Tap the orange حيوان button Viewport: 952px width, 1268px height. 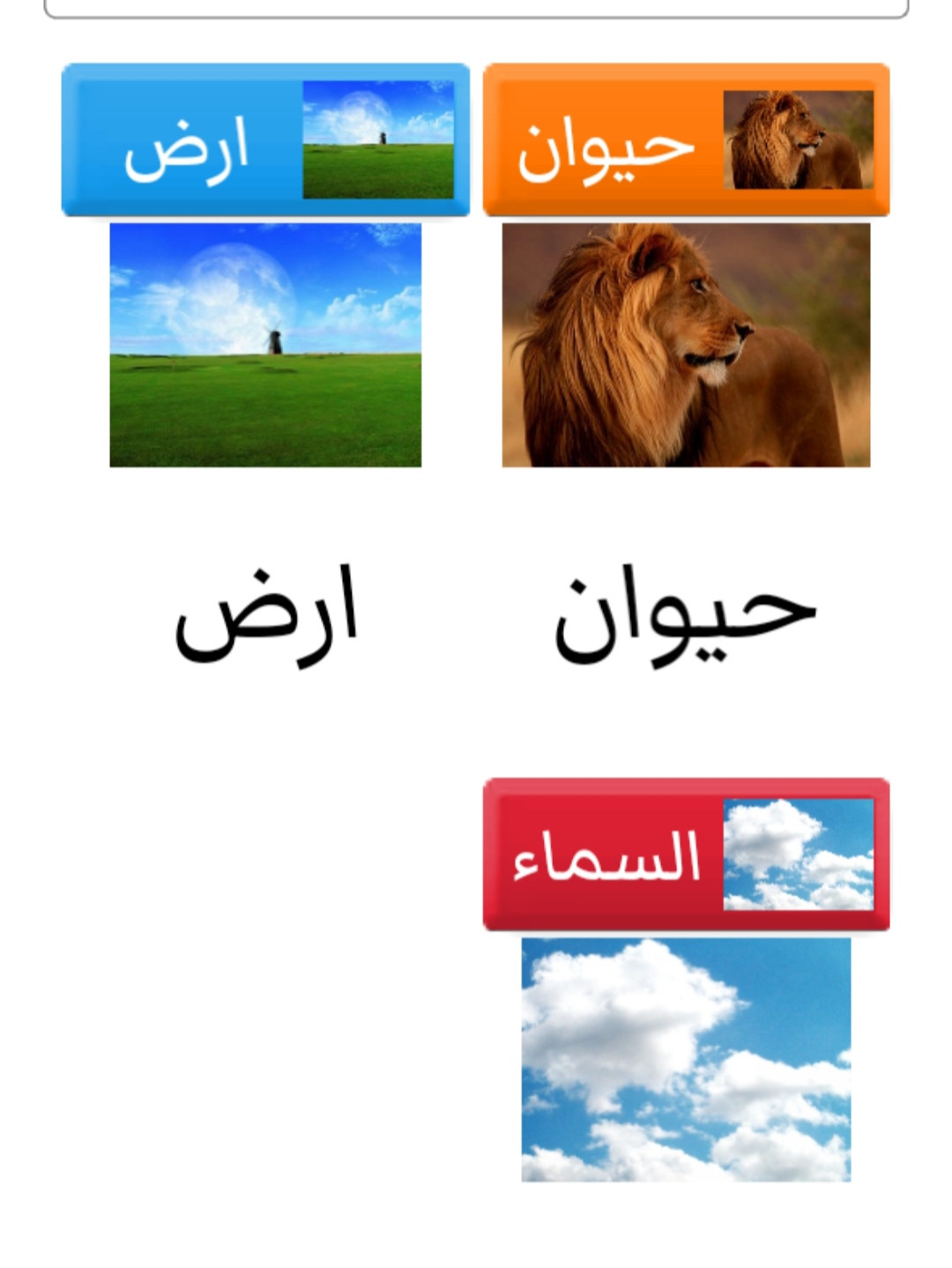(686, 139)
